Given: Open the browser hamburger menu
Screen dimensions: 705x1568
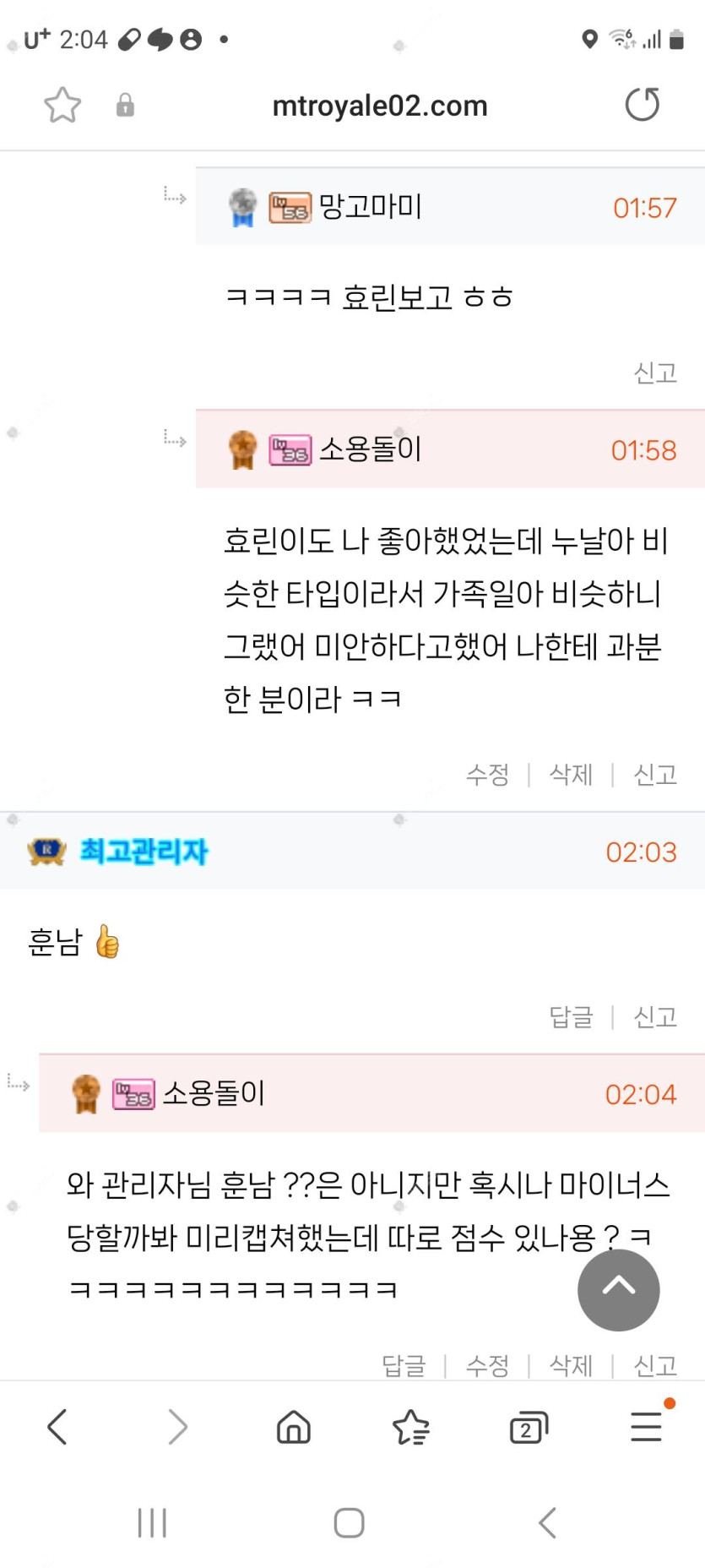Looking at the screenshot, I should (647, 1428).
